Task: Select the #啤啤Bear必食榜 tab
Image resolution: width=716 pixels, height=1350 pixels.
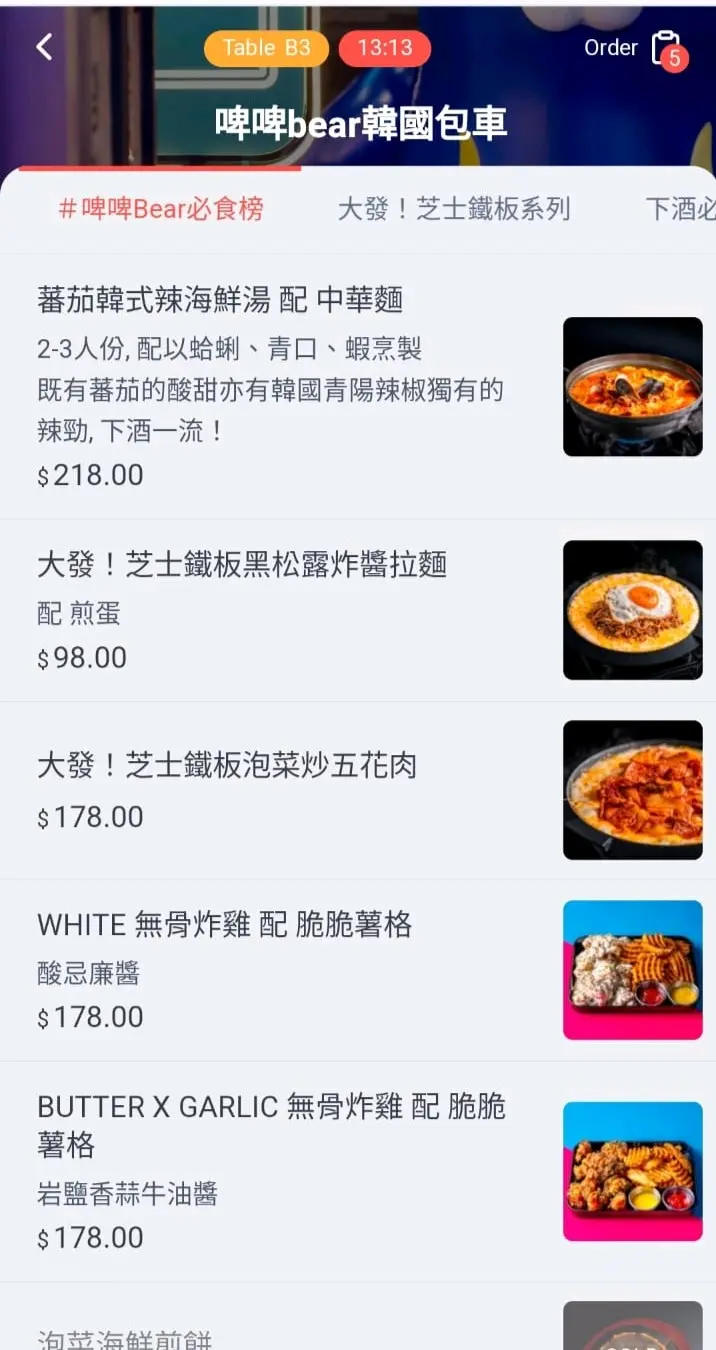Action: point(161,208)
